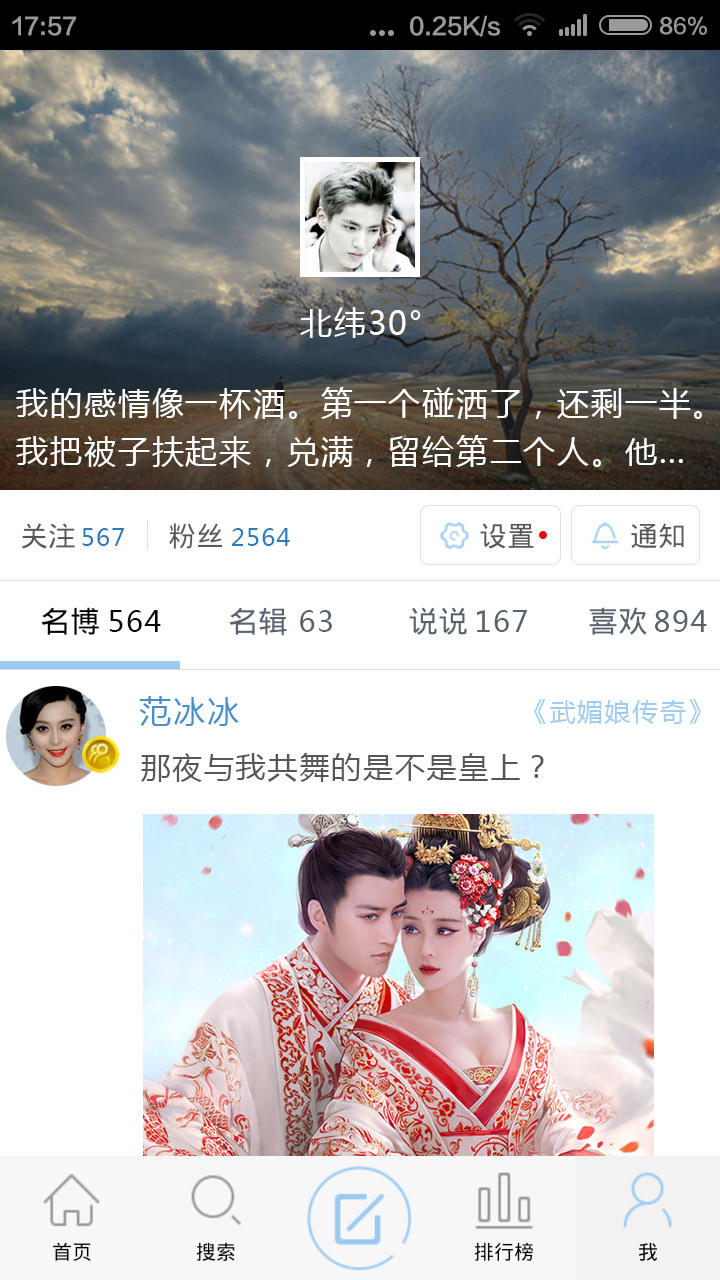Screen dimensions: 720x1280
Task: Open 排行榜 ranking tab
Action: click(x=504, y=1218)
